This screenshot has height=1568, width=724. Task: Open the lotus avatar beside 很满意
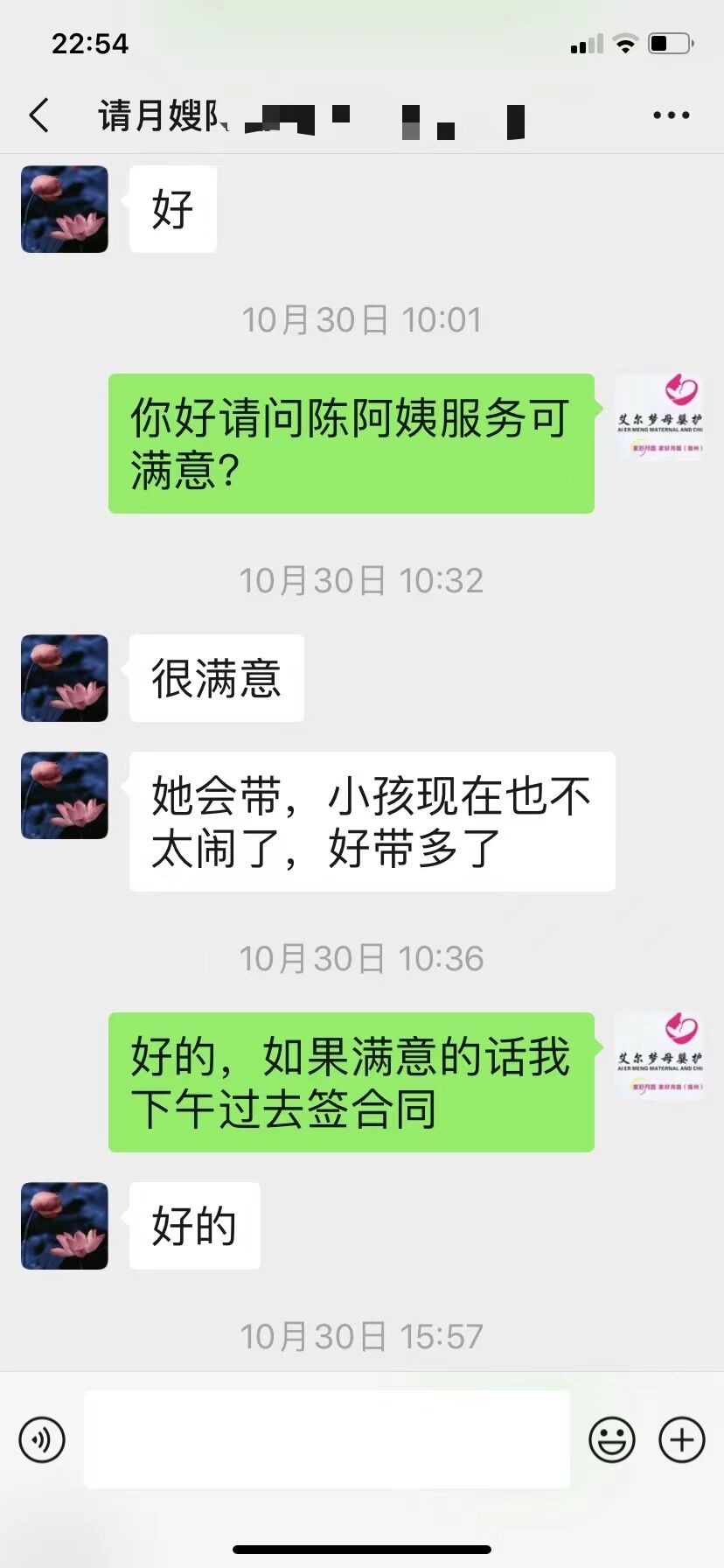point(65,678)
